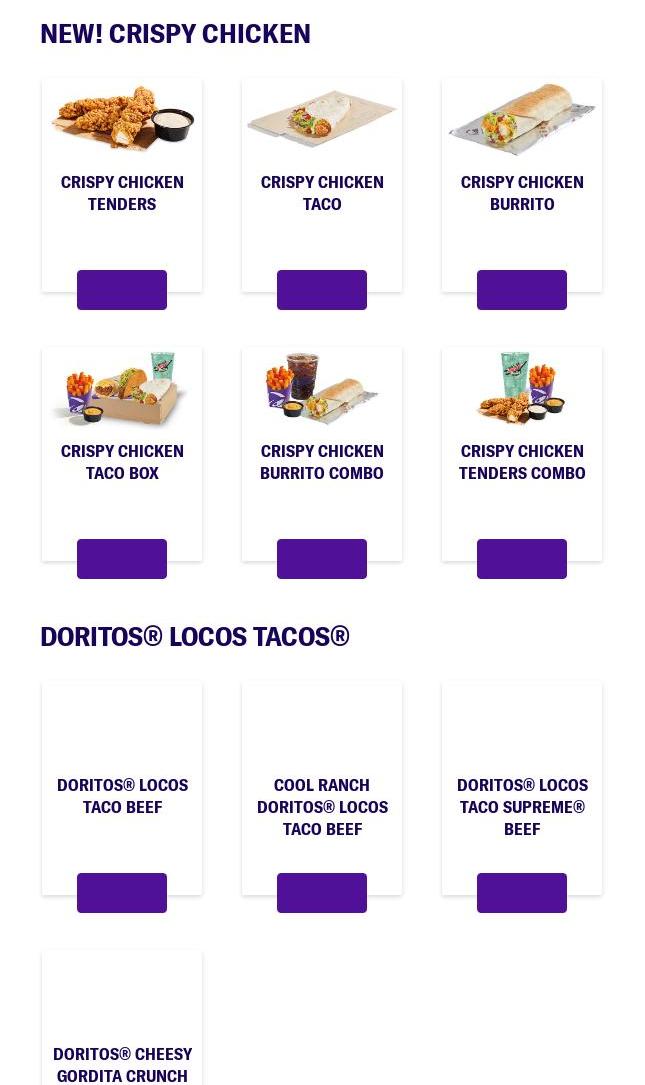Tap the purple button under Crispy Chicken Burrito

[522, 290]
